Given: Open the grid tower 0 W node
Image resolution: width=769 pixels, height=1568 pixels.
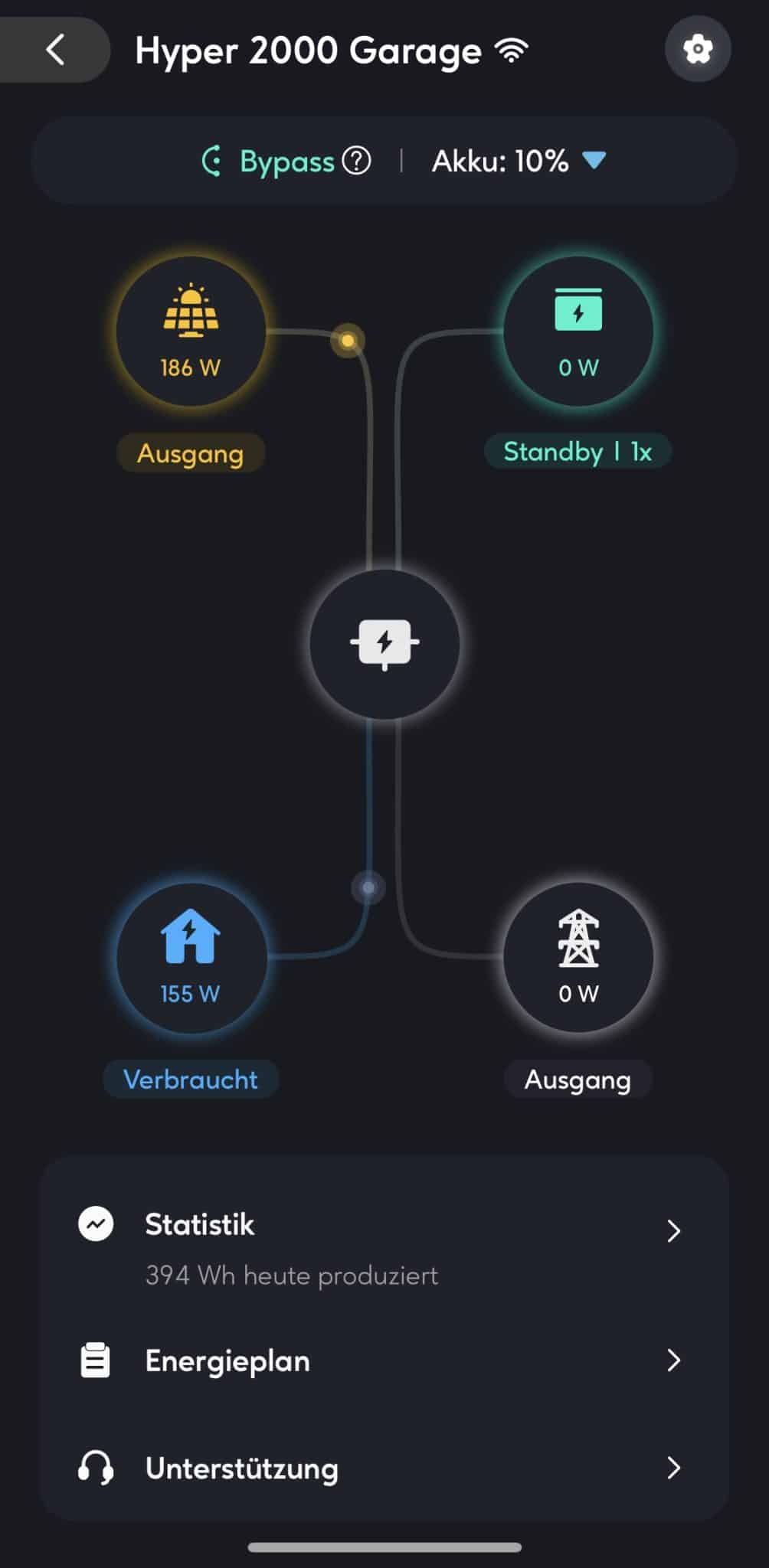Looking at the screenshot, I should (x=578, y=958).
